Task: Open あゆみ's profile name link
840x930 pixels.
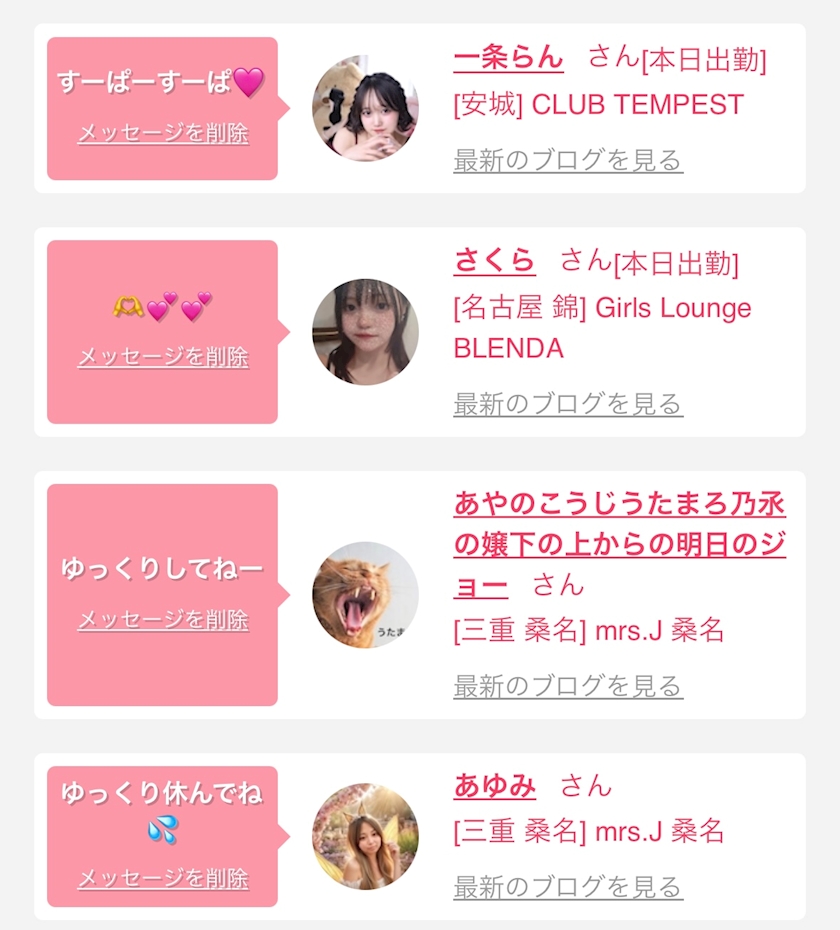Action: click(495, 786)
